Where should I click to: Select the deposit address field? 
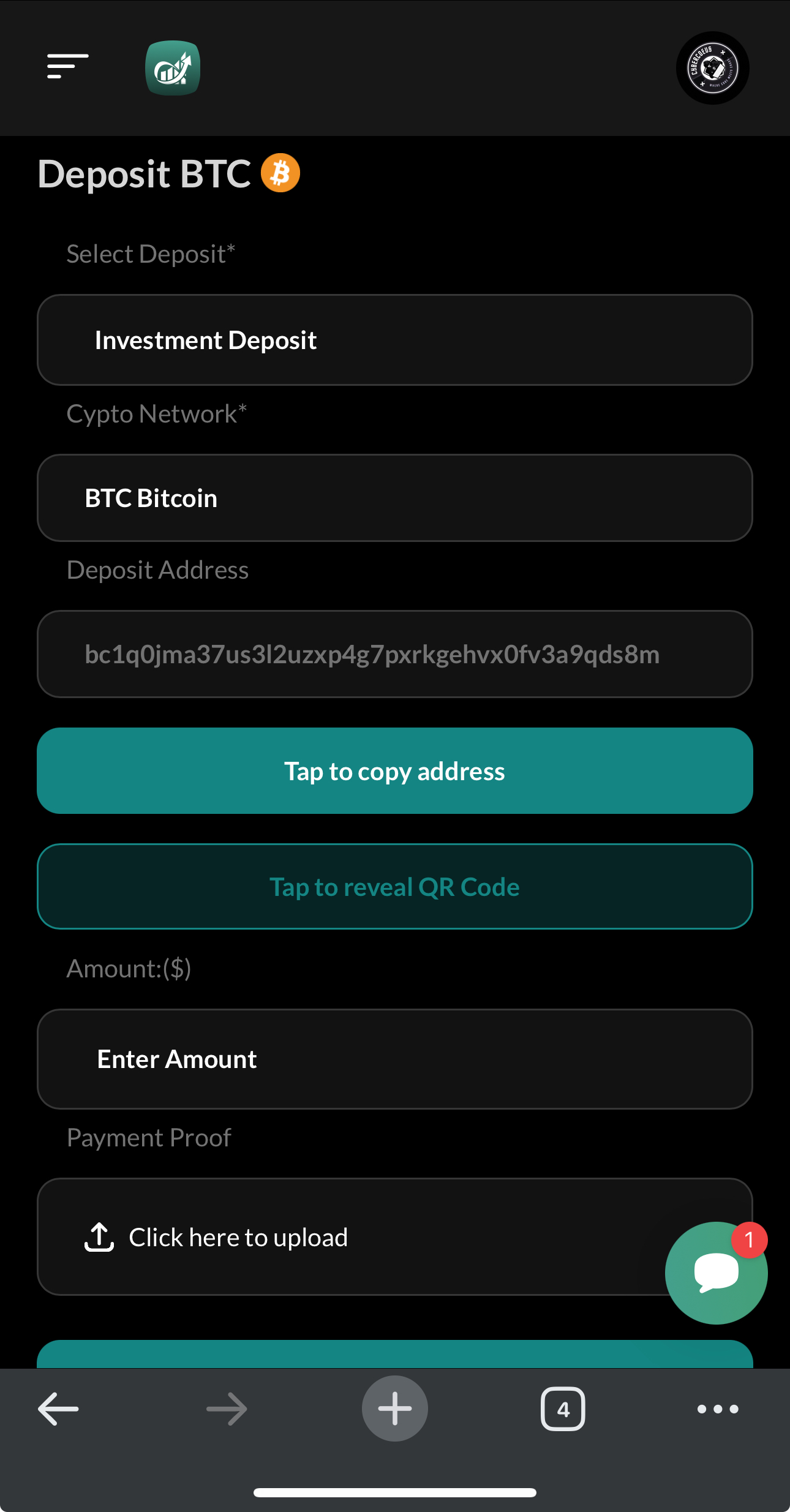(395, 654)
